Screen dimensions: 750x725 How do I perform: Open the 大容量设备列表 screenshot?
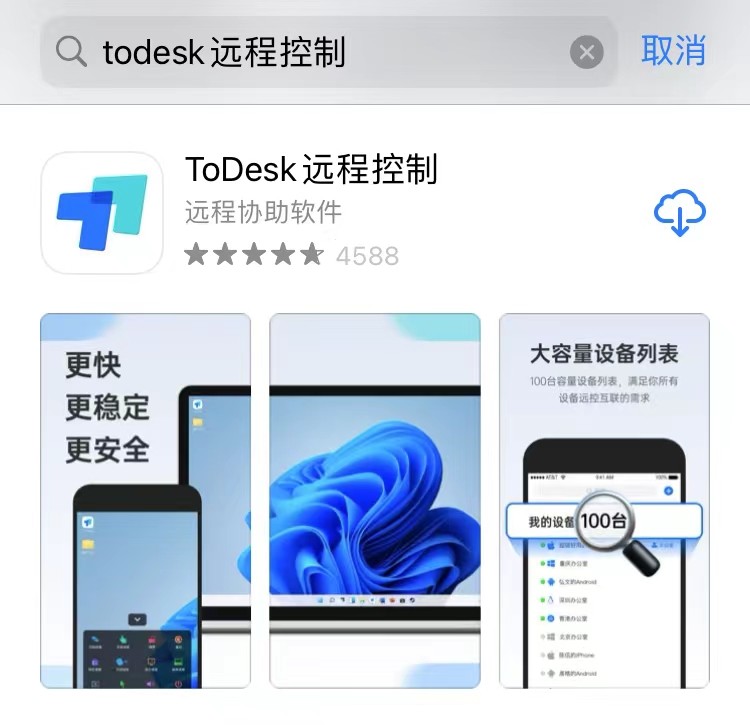[x=604, y=500]
